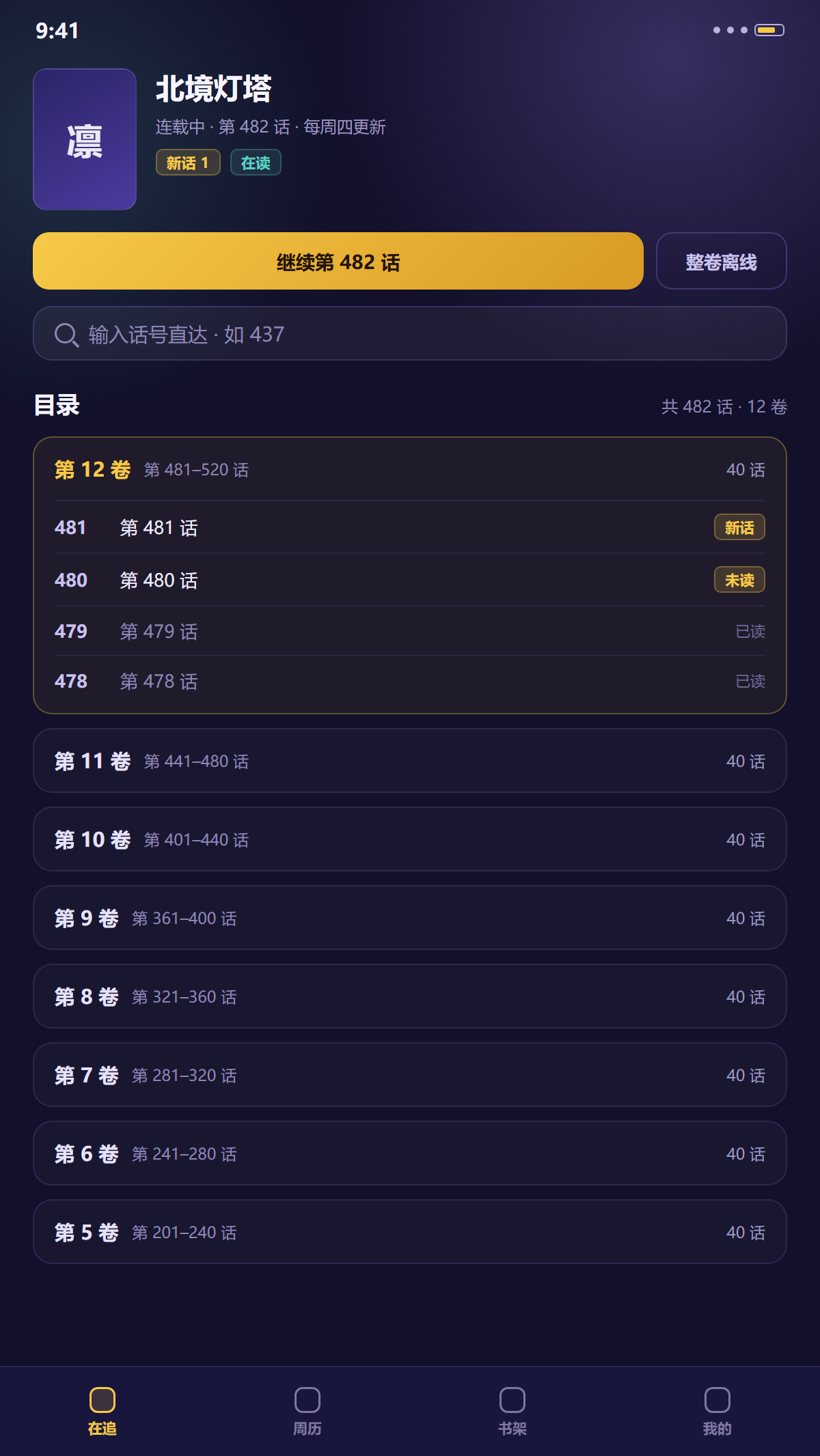
Task: Open chapter 第 479 话
Action: tap(410, 631)
